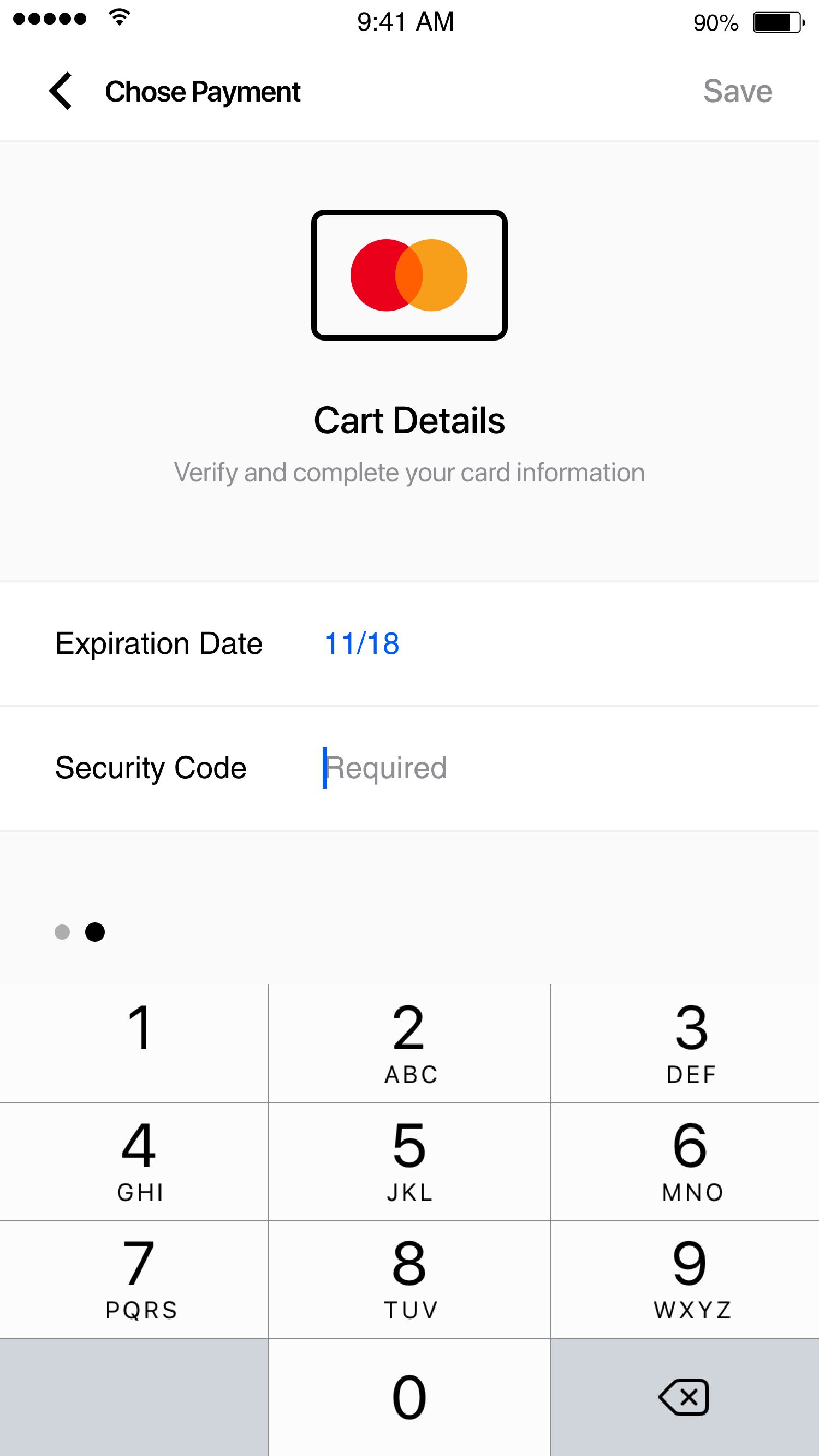The width and height of the screenshot is (819, 1456).
Task: Hit the 9 WXYZ key
Action: point(686,1280)
